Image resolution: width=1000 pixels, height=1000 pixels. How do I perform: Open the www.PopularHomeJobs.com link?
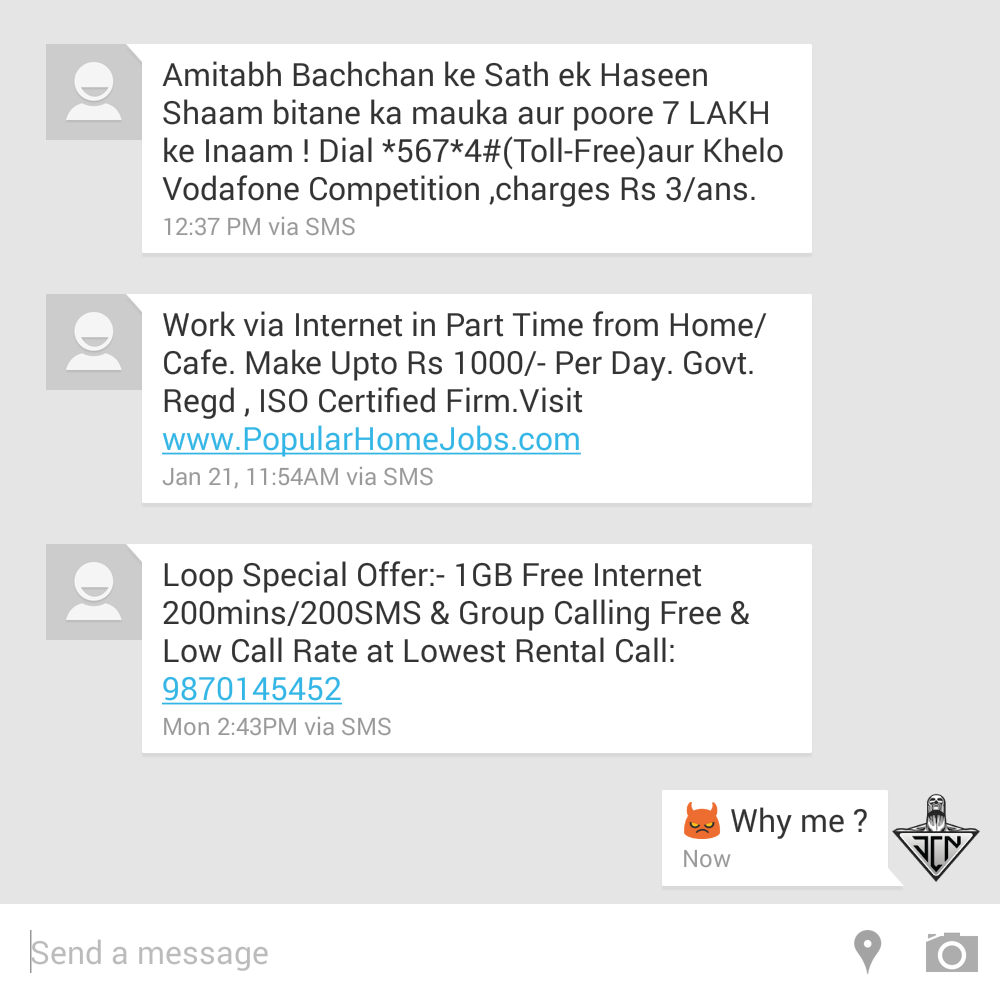[x=371, y=439]
